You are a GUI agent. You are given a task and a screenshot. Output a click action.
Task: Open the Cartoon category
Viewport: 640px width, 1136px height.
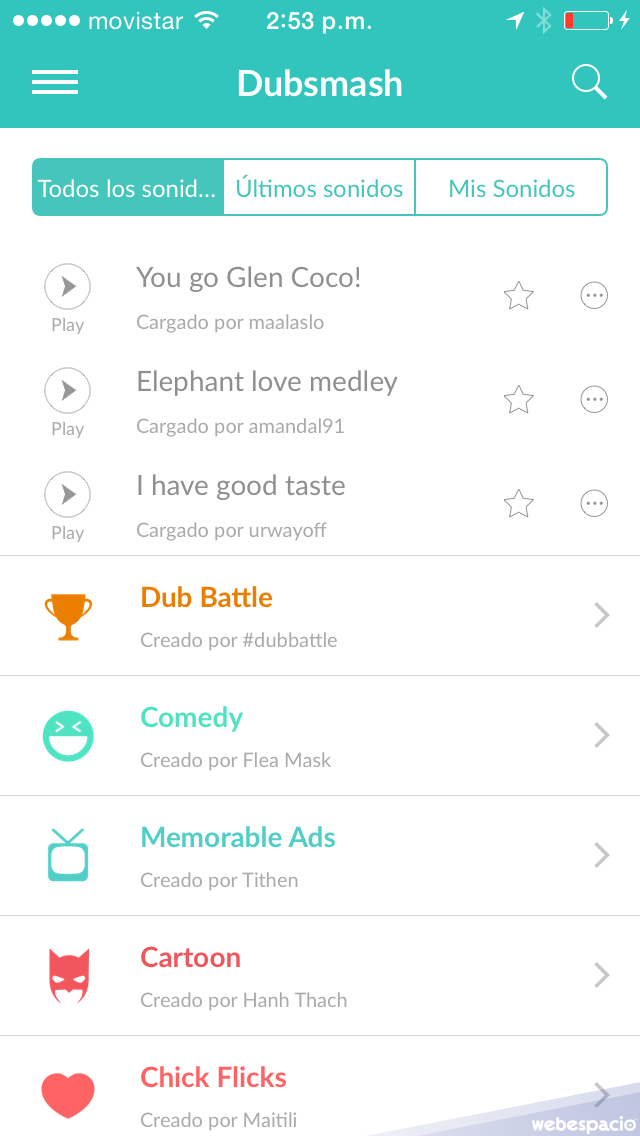tap(320, 976)
